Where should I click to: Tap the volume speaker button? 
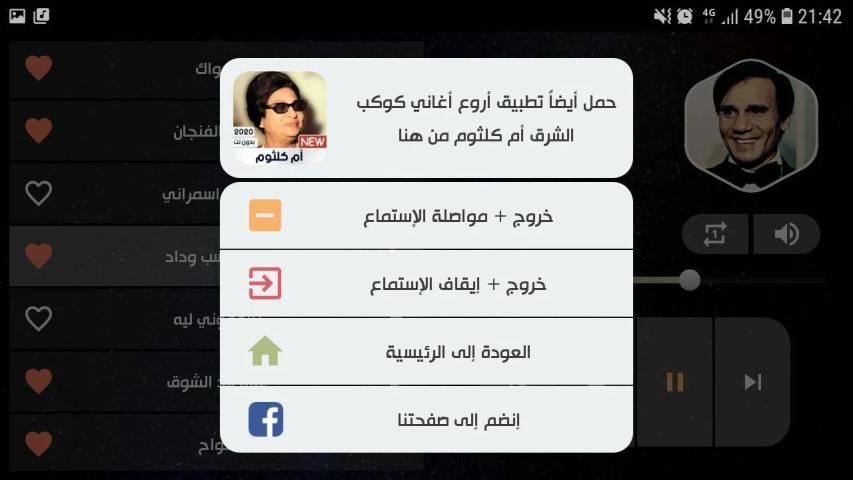786,234
